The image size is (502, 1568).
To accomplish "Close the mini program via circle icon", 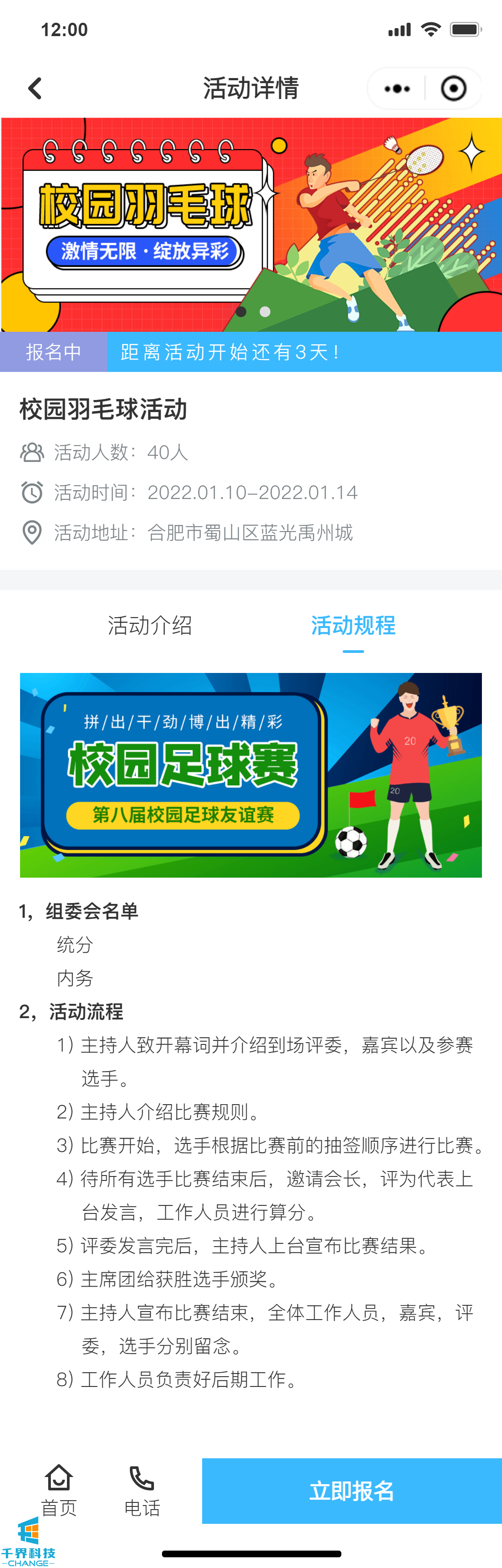I will coord(453,89).
